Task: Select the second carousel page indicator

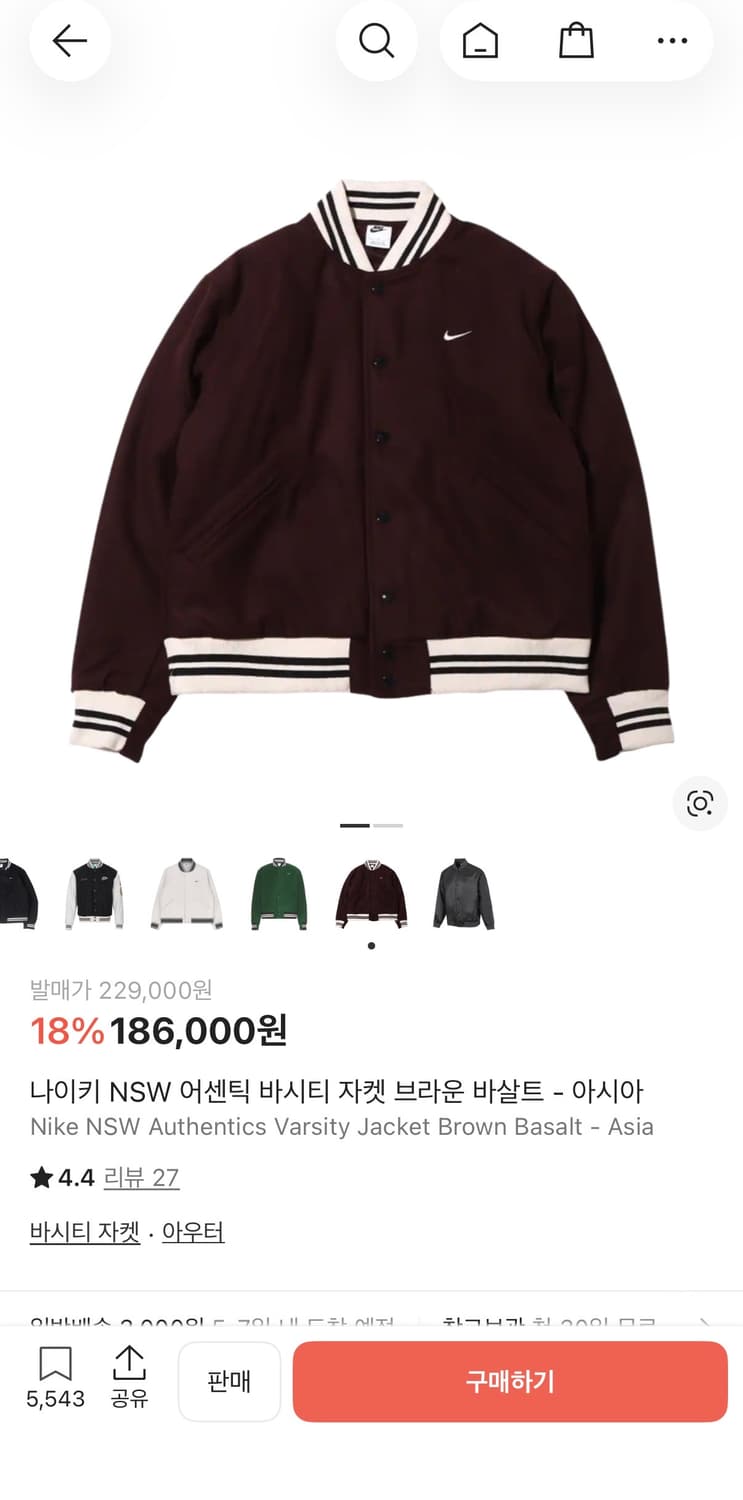Action: pyautogui.click(x=389, y=825)
